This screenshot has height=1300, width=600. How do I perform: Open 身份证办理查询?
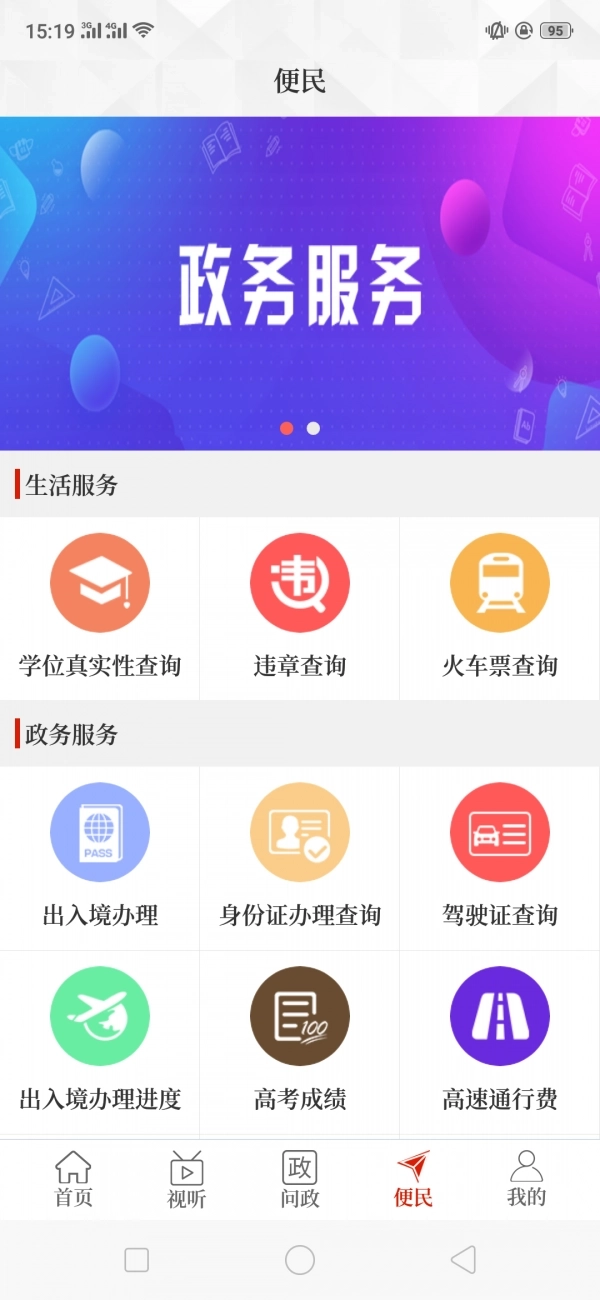pyautogui.click(x=300, y=857)
